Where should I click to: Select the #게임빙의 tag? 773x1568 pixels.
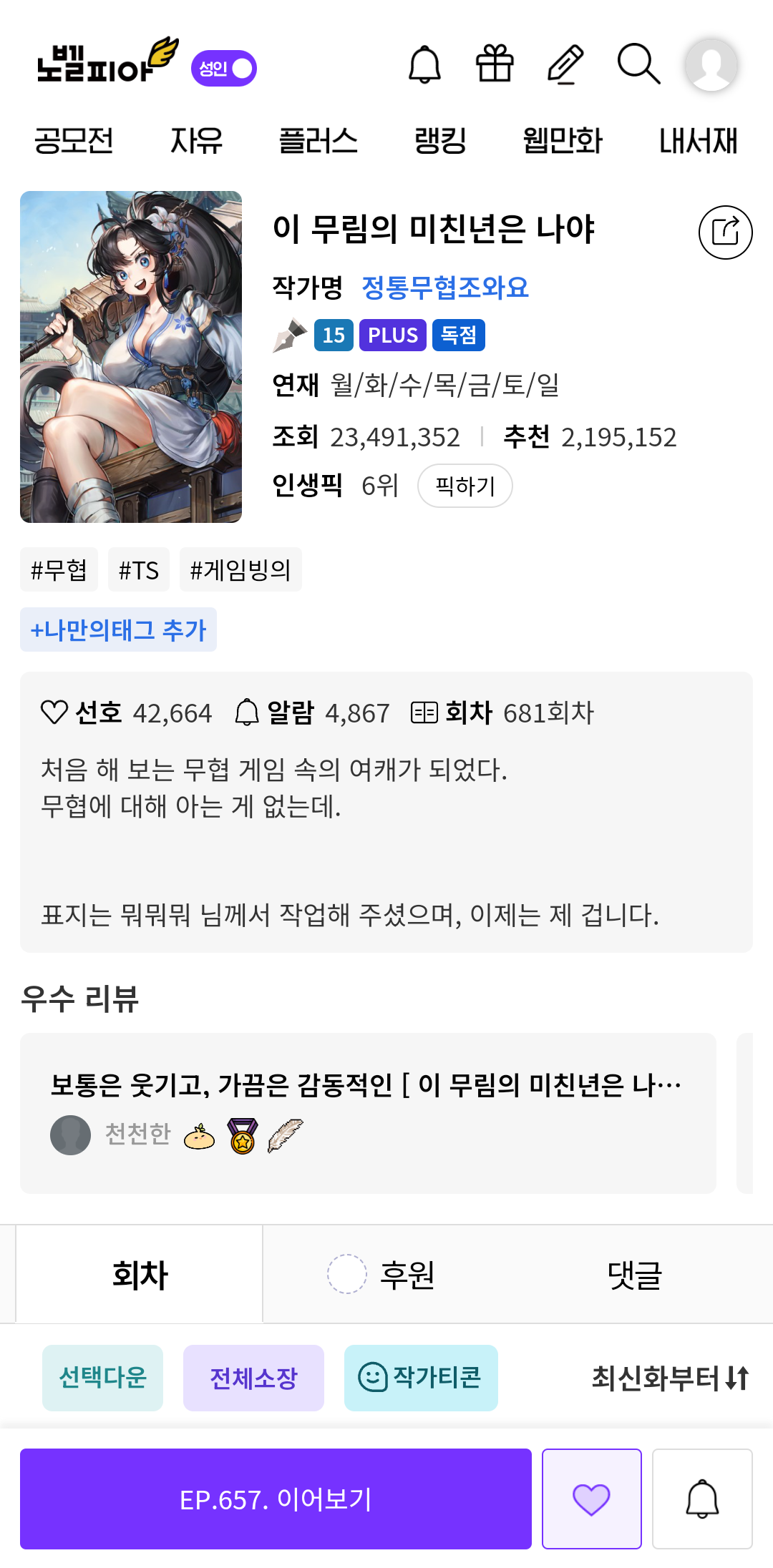coord(240,569)
